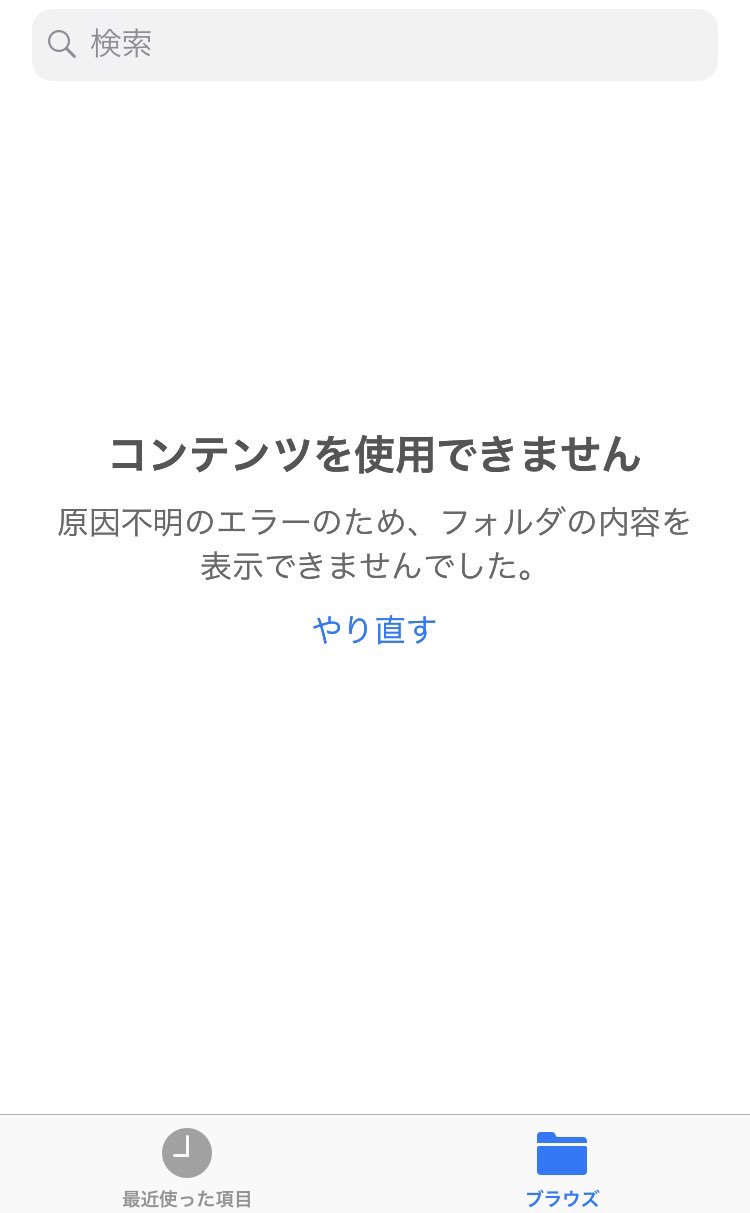Select the ブラウズ tab

pyautogui.click(x=562, y=1167)
